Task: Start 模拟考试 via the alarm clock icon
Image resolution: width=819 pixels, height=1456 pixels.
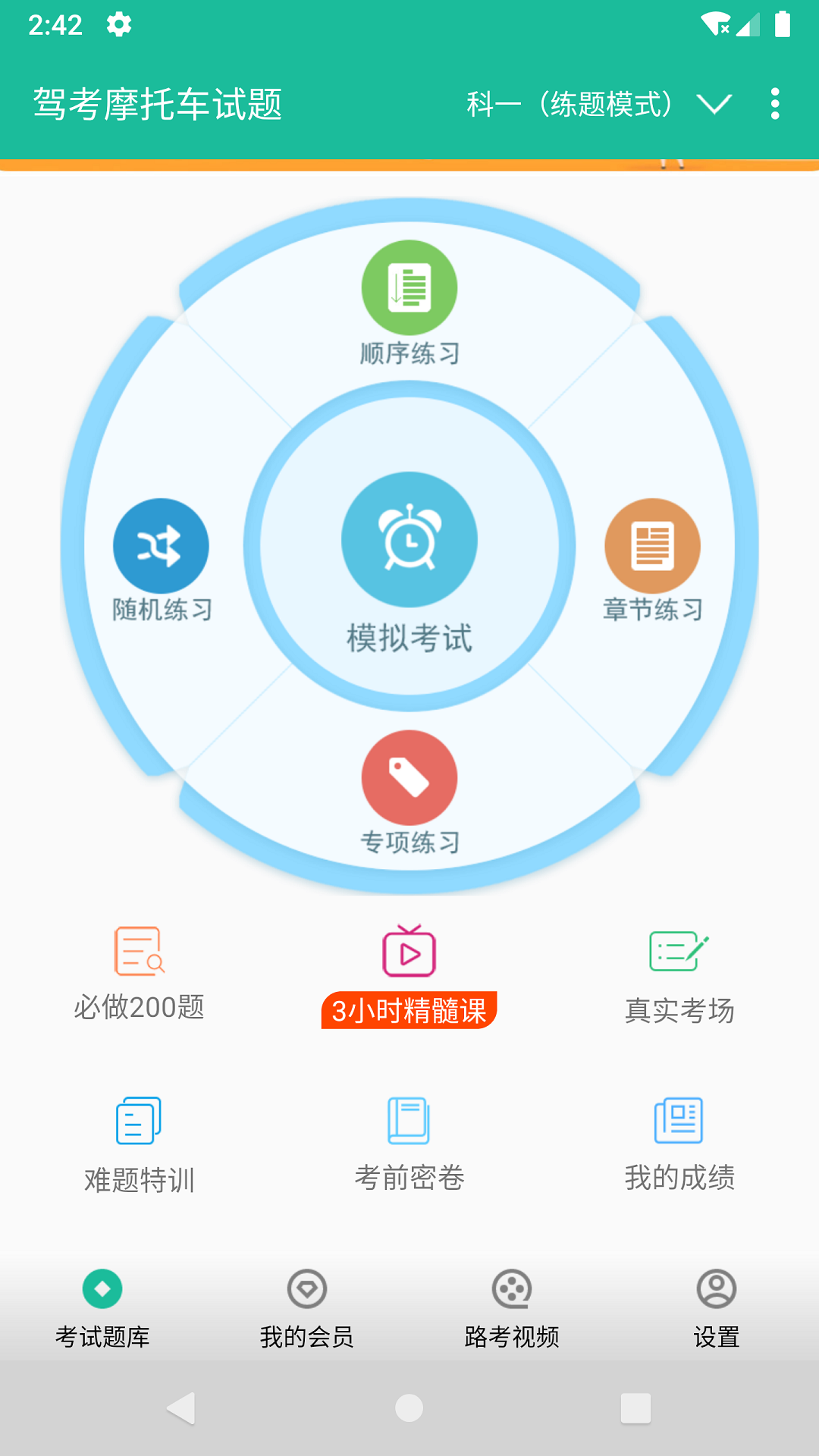Action: click(x=409, y=540)
